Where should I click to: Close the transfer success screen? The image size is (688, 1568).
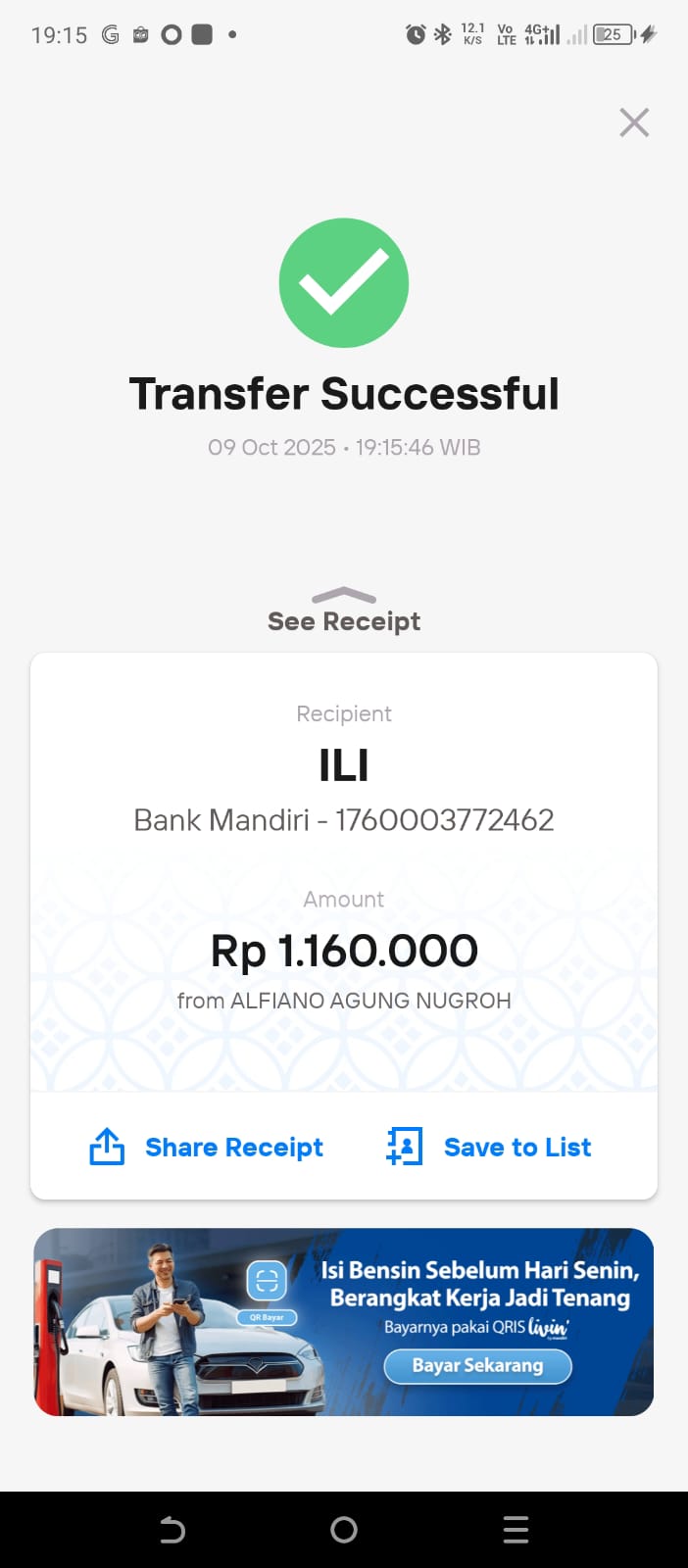634,122
